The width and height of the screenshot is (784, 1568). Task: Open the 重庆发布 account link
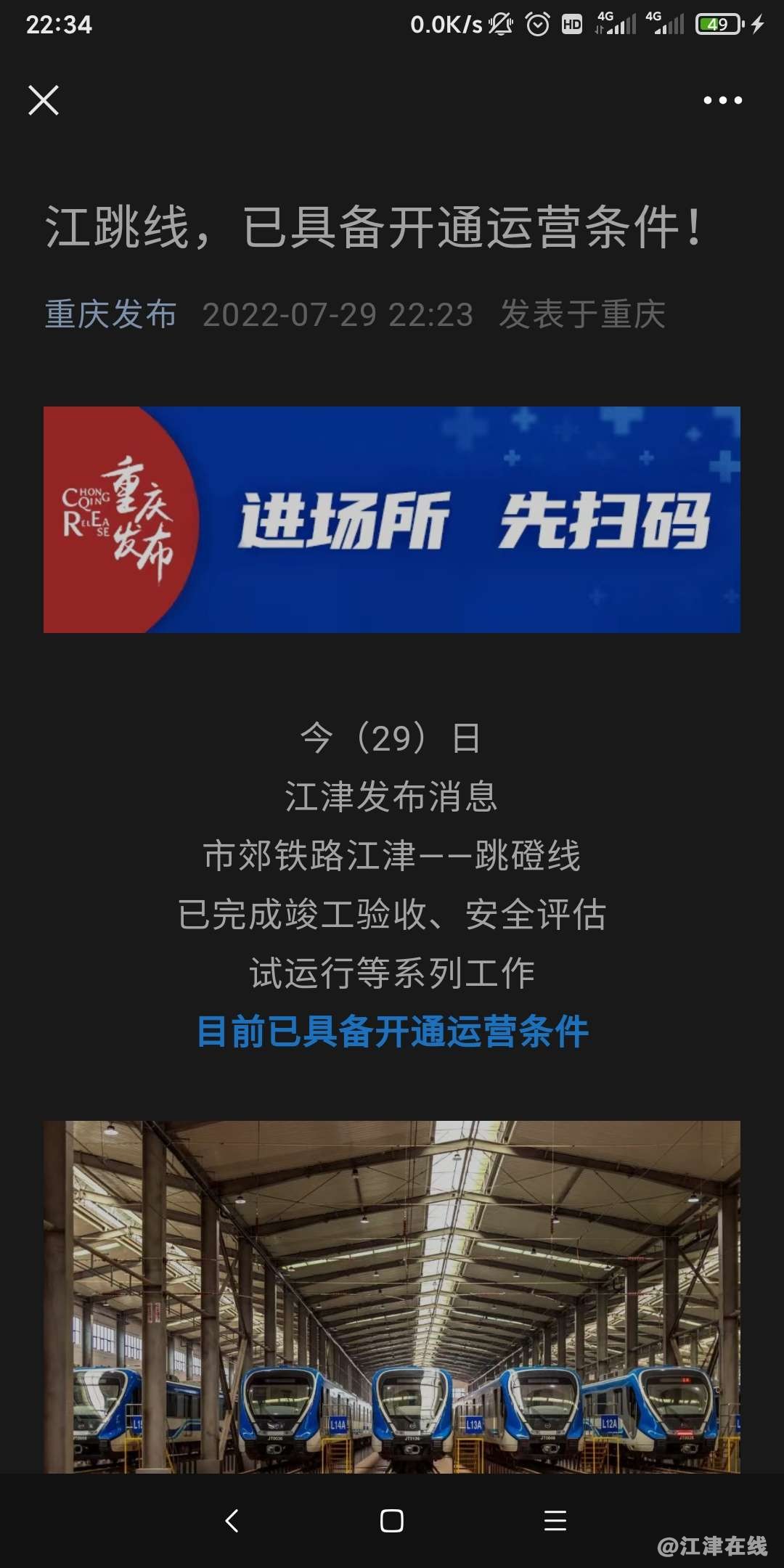click(110, 314)
